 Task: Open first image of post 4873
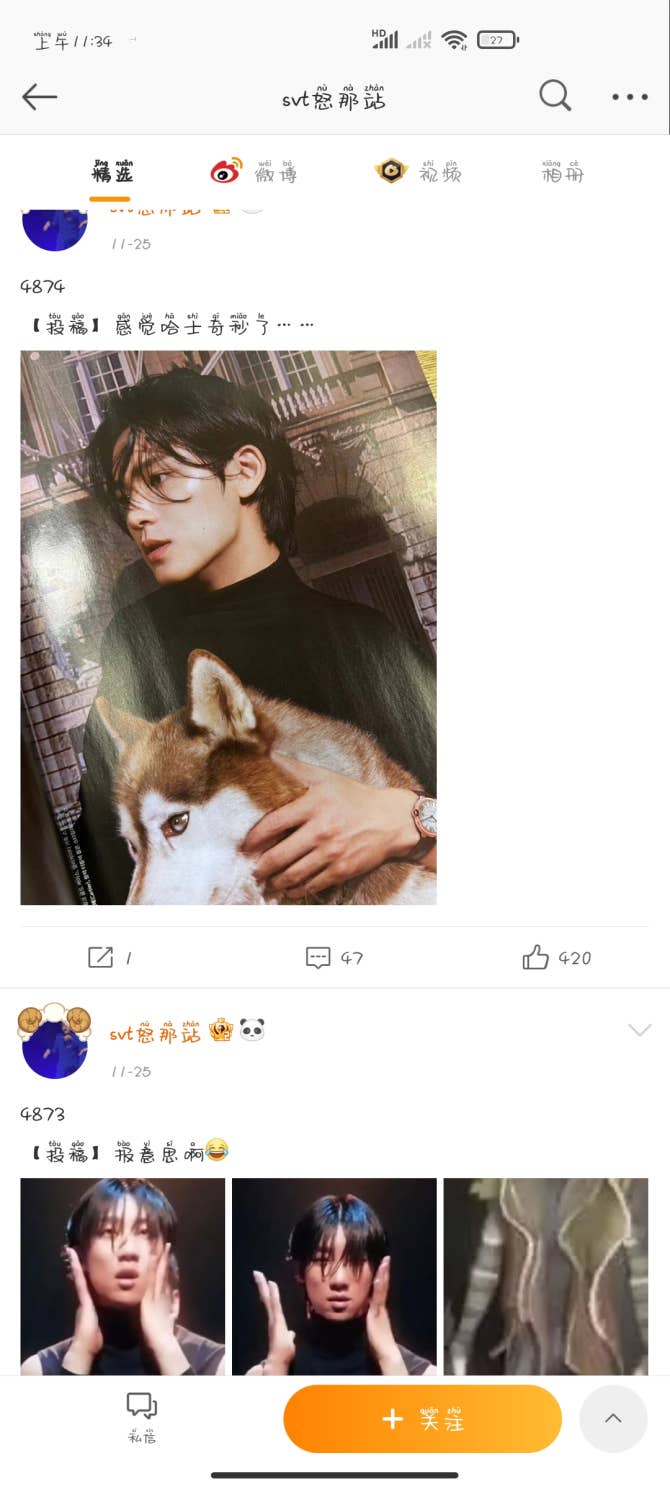pyautogui.click(x=122, y=1275)
